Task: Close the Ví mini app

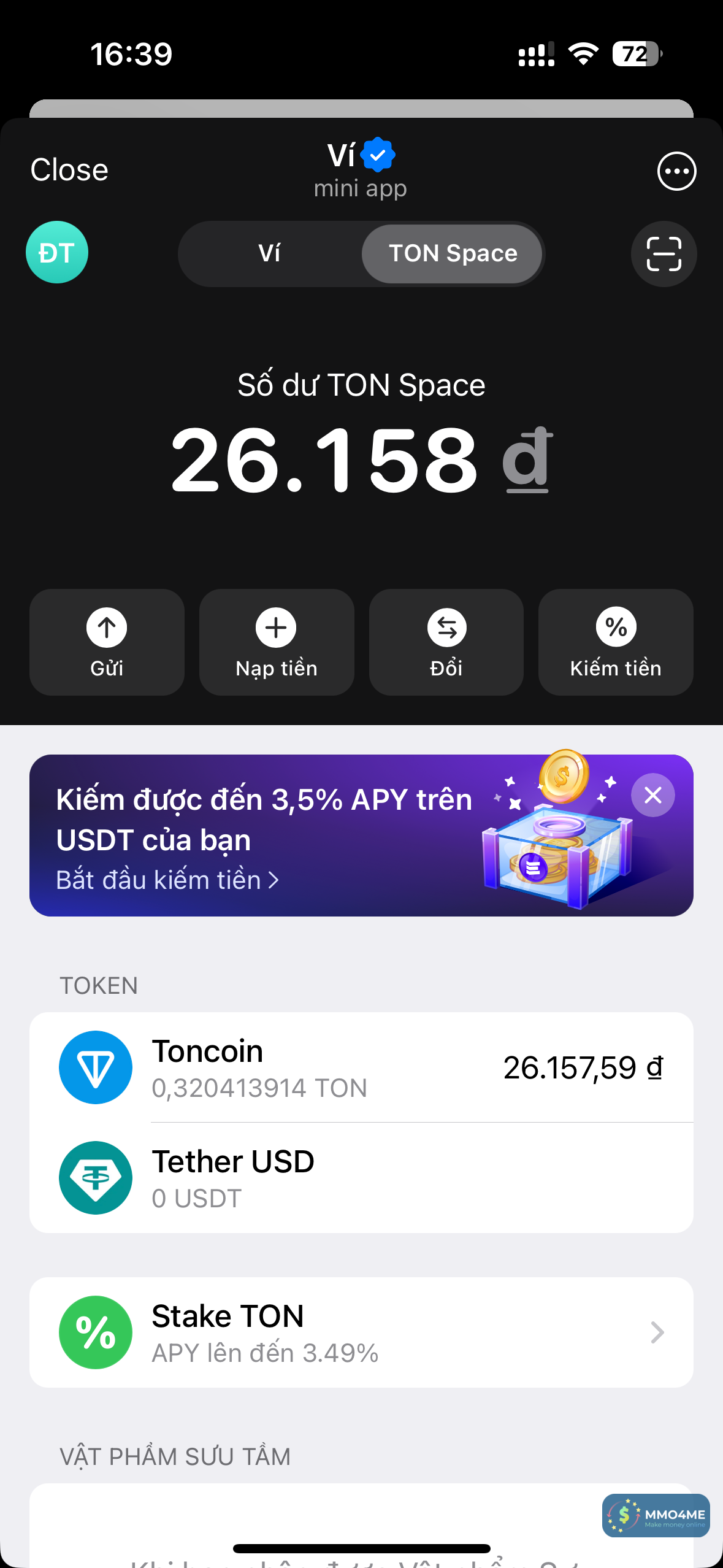Action: click(x=69, y=170)
